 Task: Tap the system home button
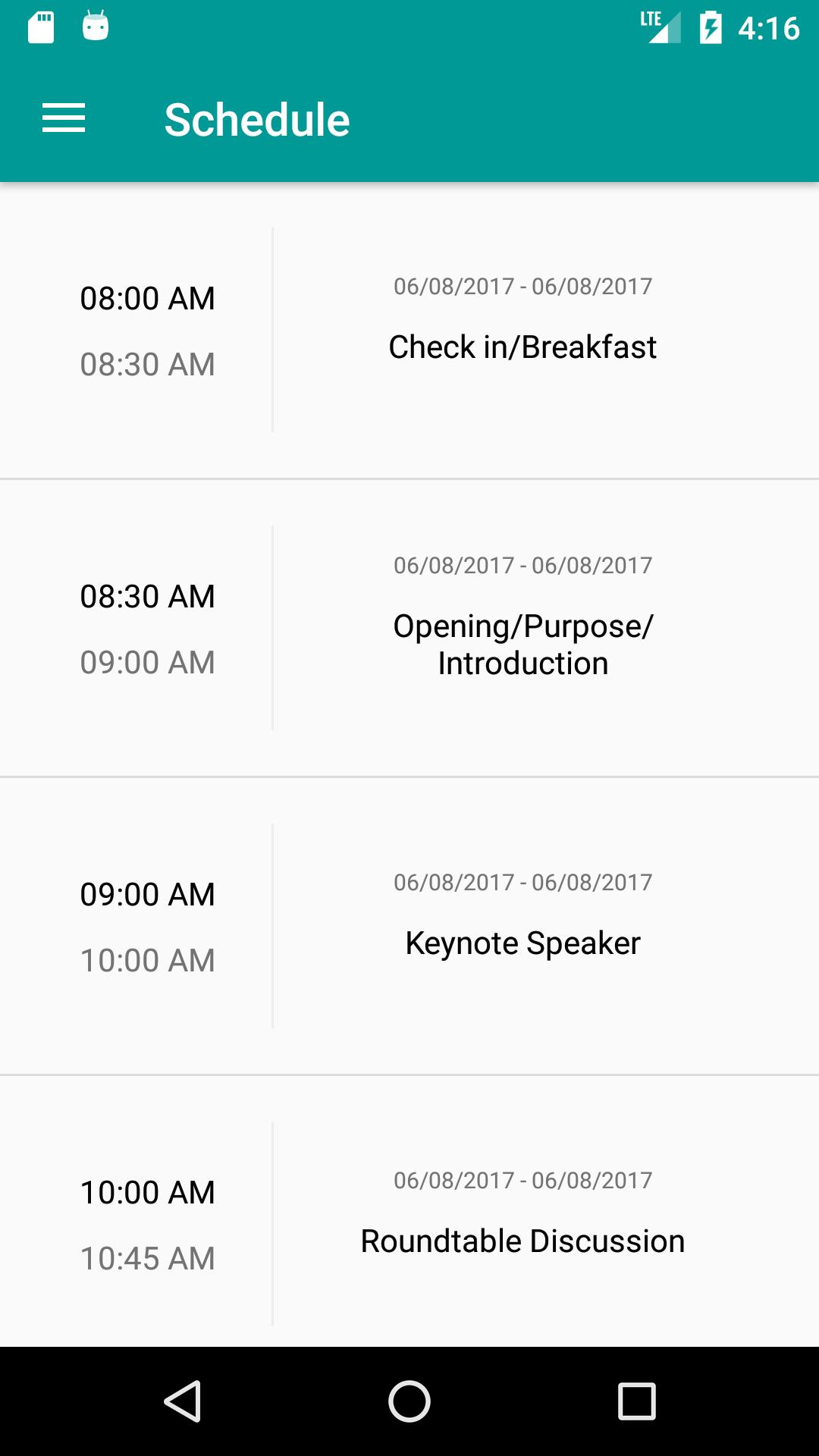coord(409,1401)
